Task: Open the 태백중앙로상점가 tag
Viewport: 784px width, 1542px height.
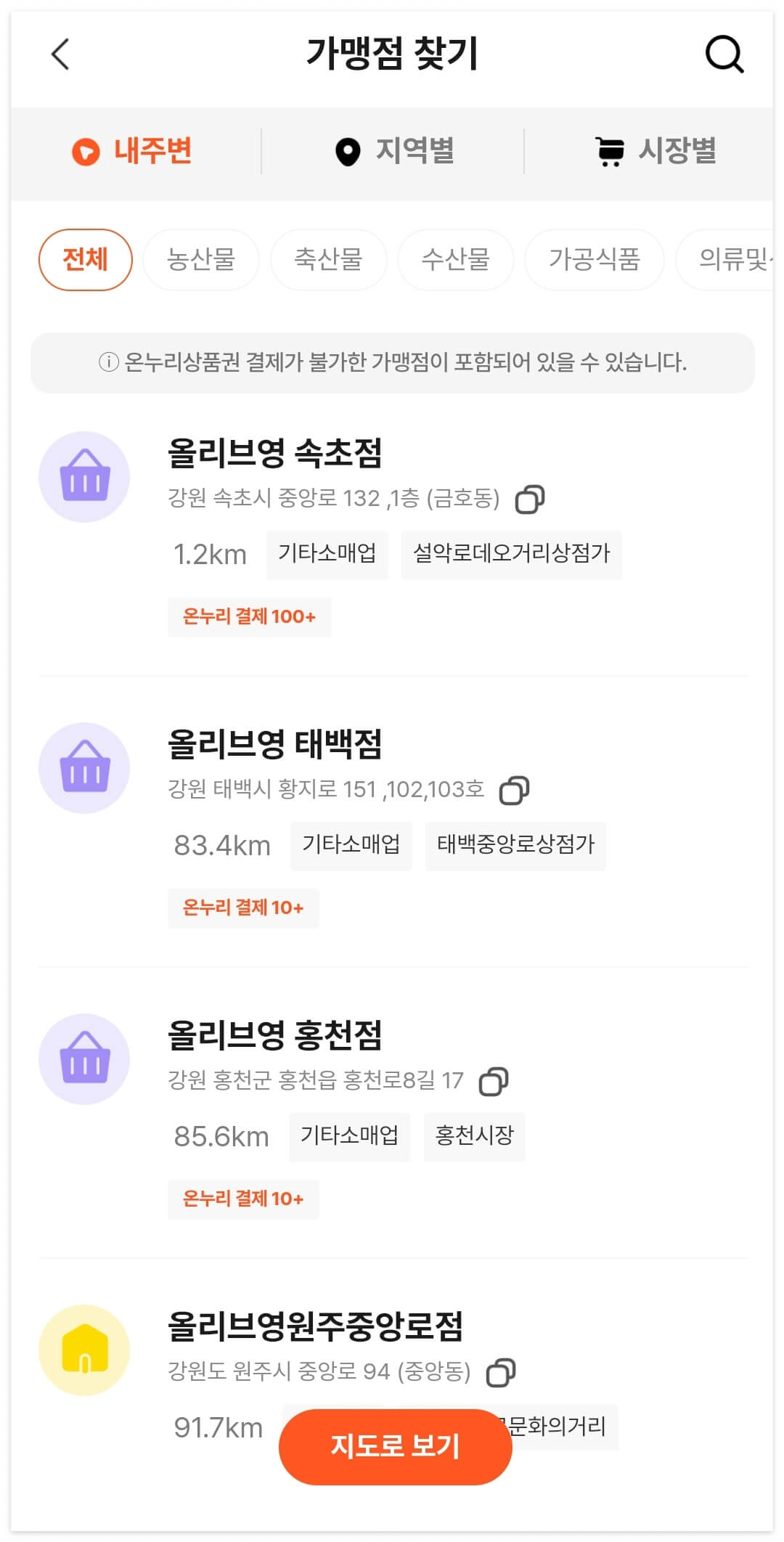Action: [516, 845]
